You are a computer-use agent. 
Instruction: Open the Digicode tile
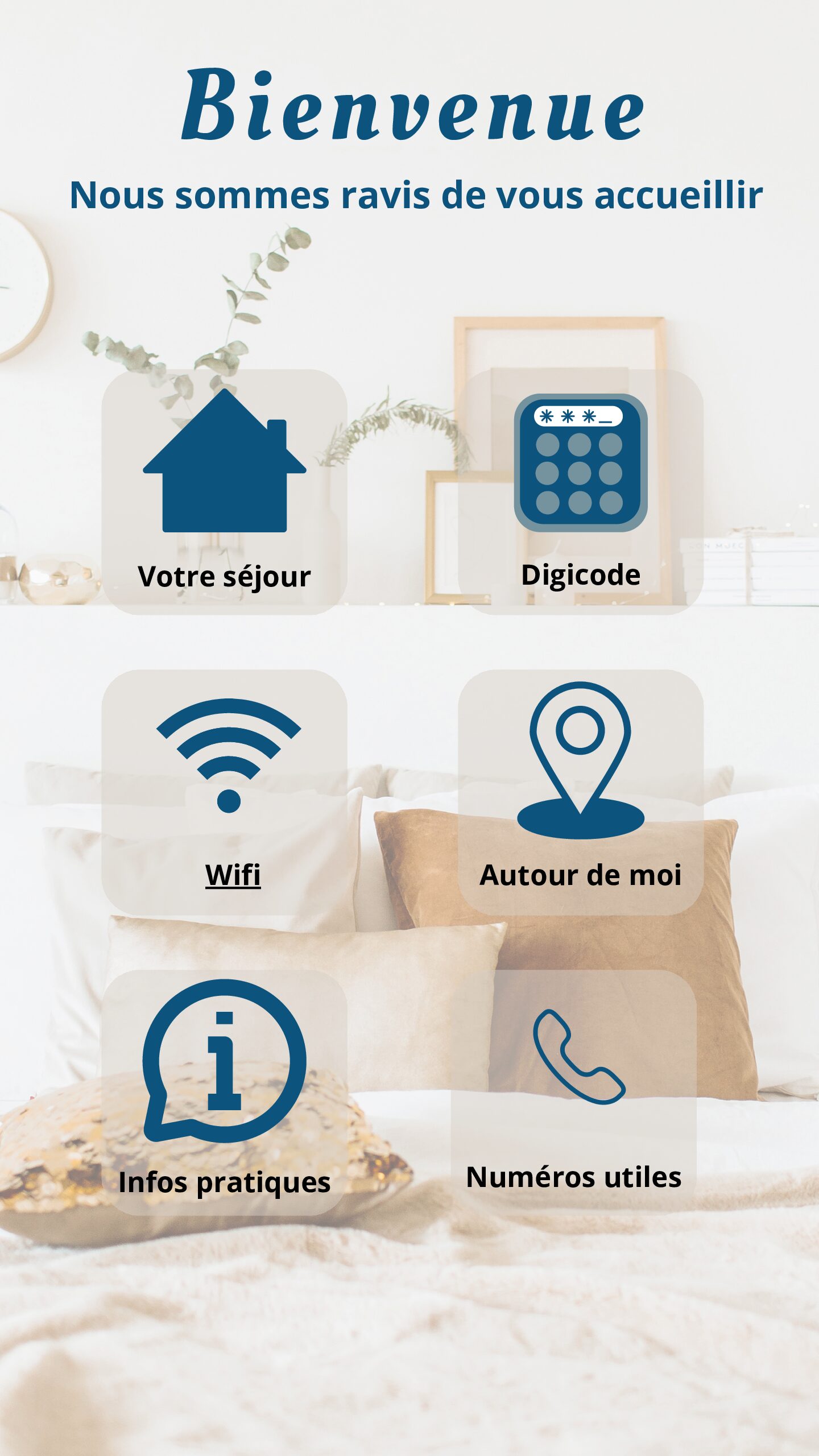(580, 492)
